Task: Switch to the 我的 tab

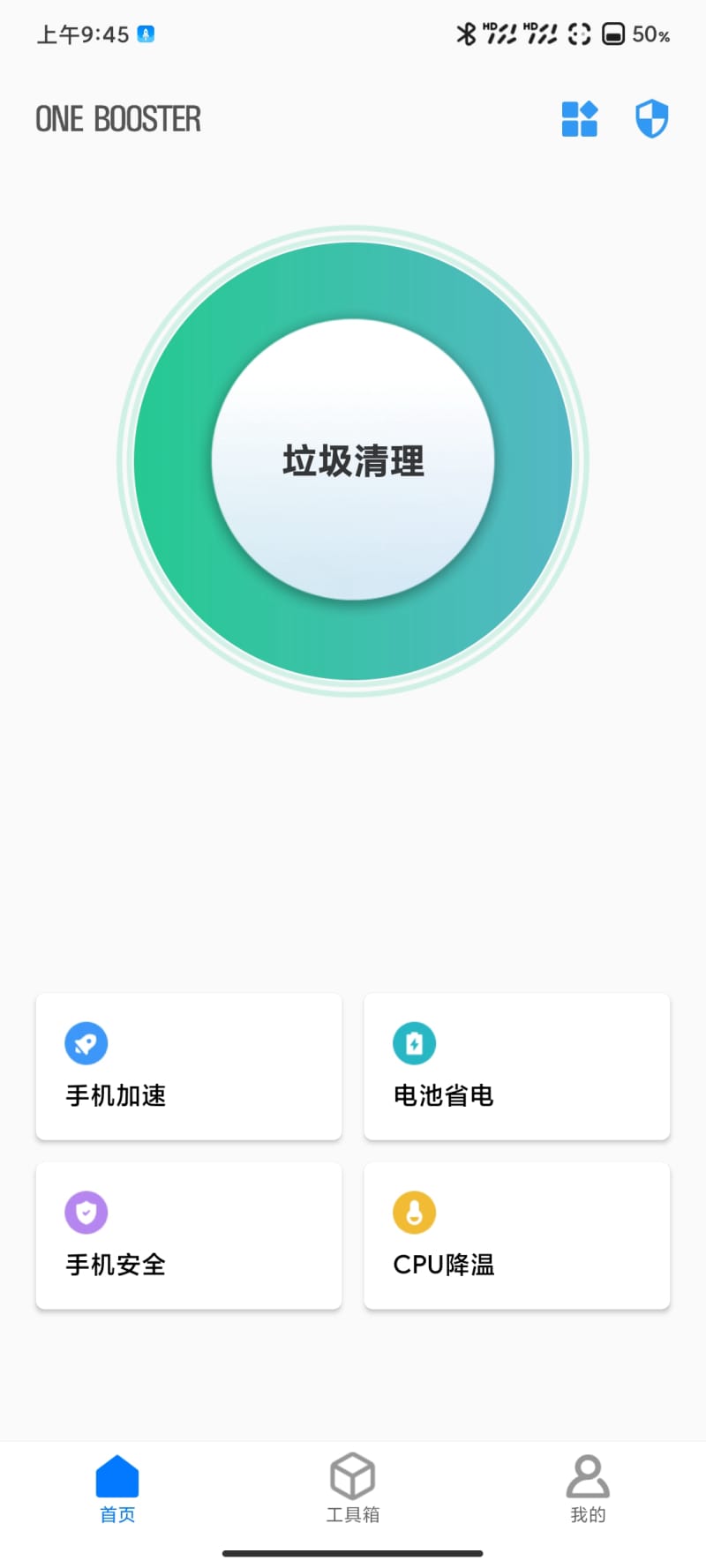Action: tap(588, 1489)
